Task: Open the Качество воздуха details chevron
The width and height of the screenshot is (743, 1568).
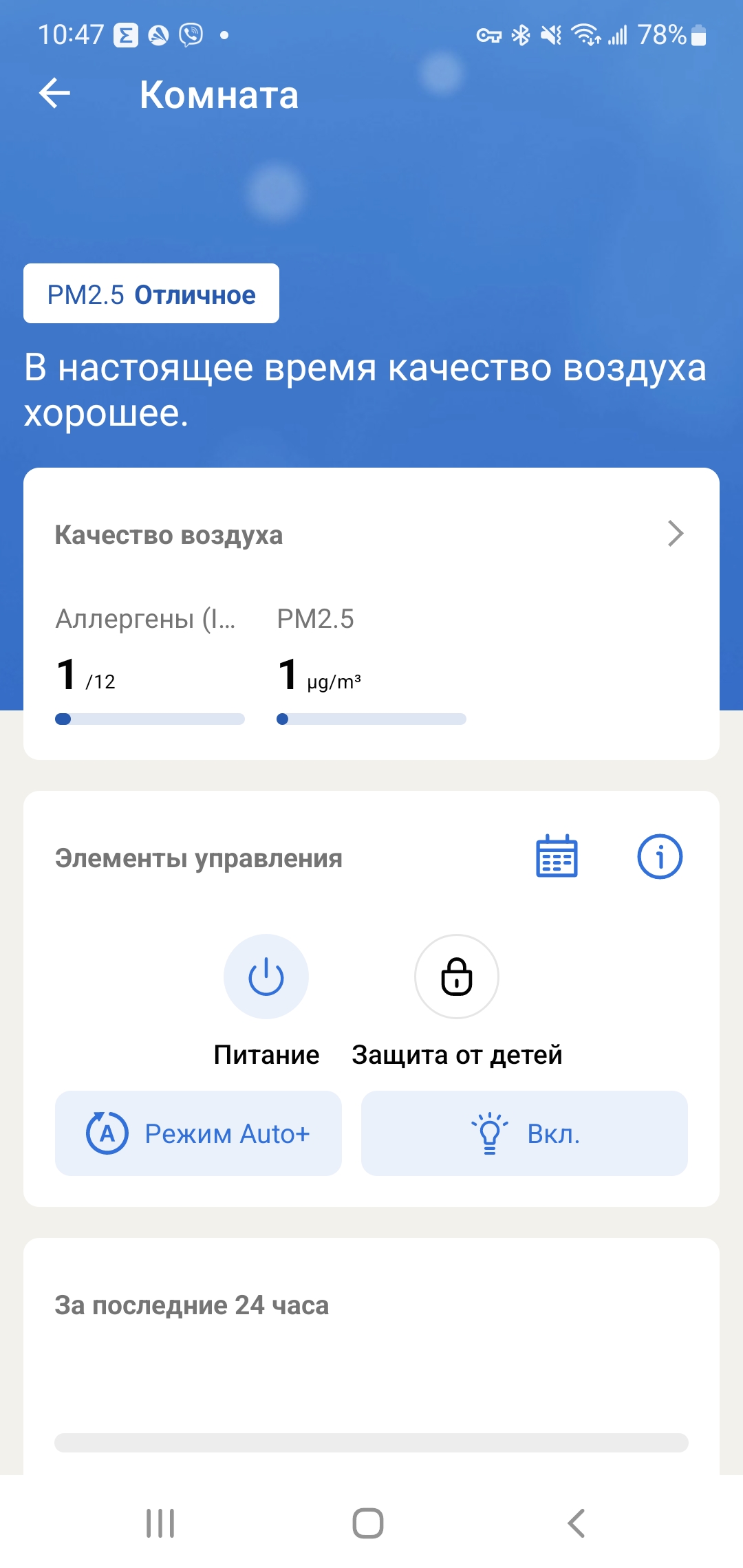Action: [676, 534]
